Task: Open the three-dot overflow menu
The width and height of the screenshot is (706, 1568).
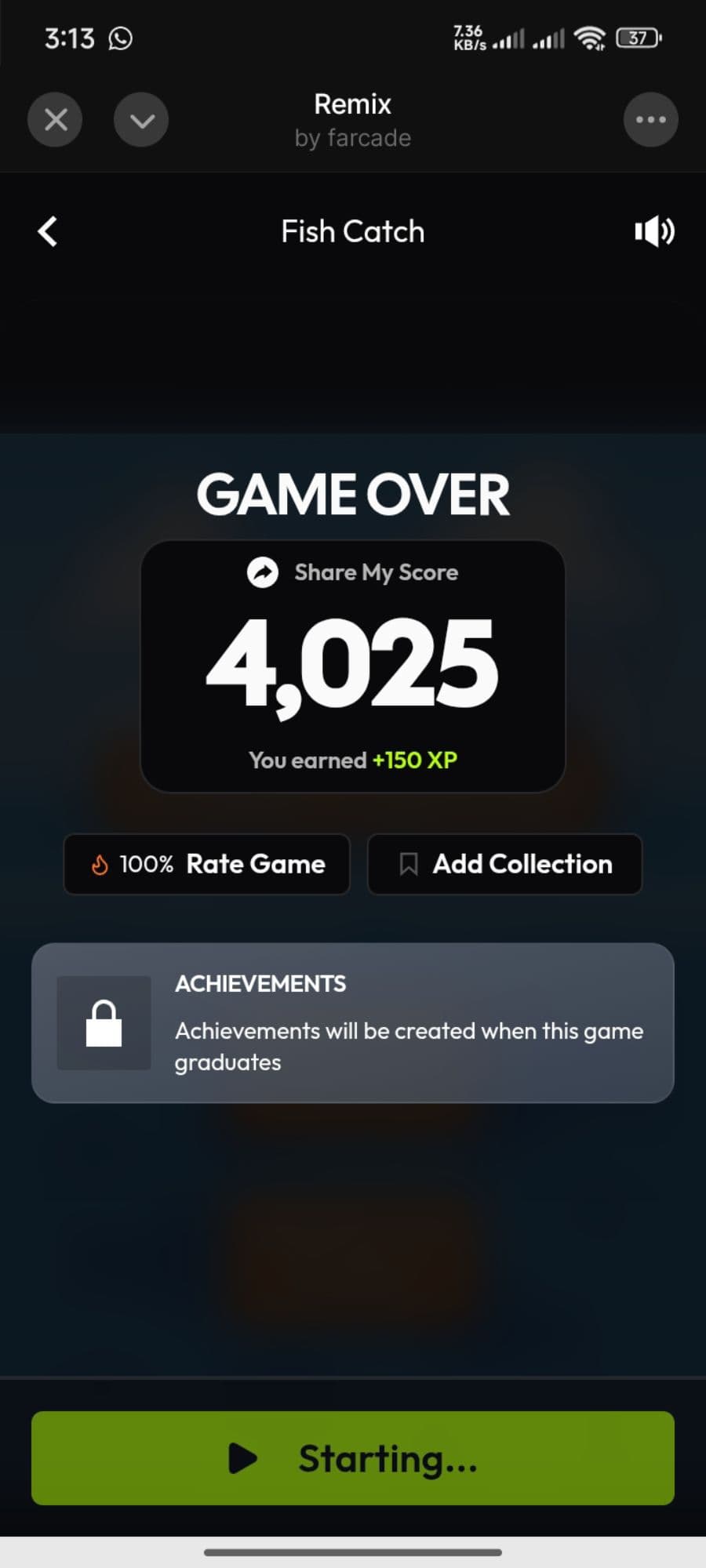Action: 650,120
